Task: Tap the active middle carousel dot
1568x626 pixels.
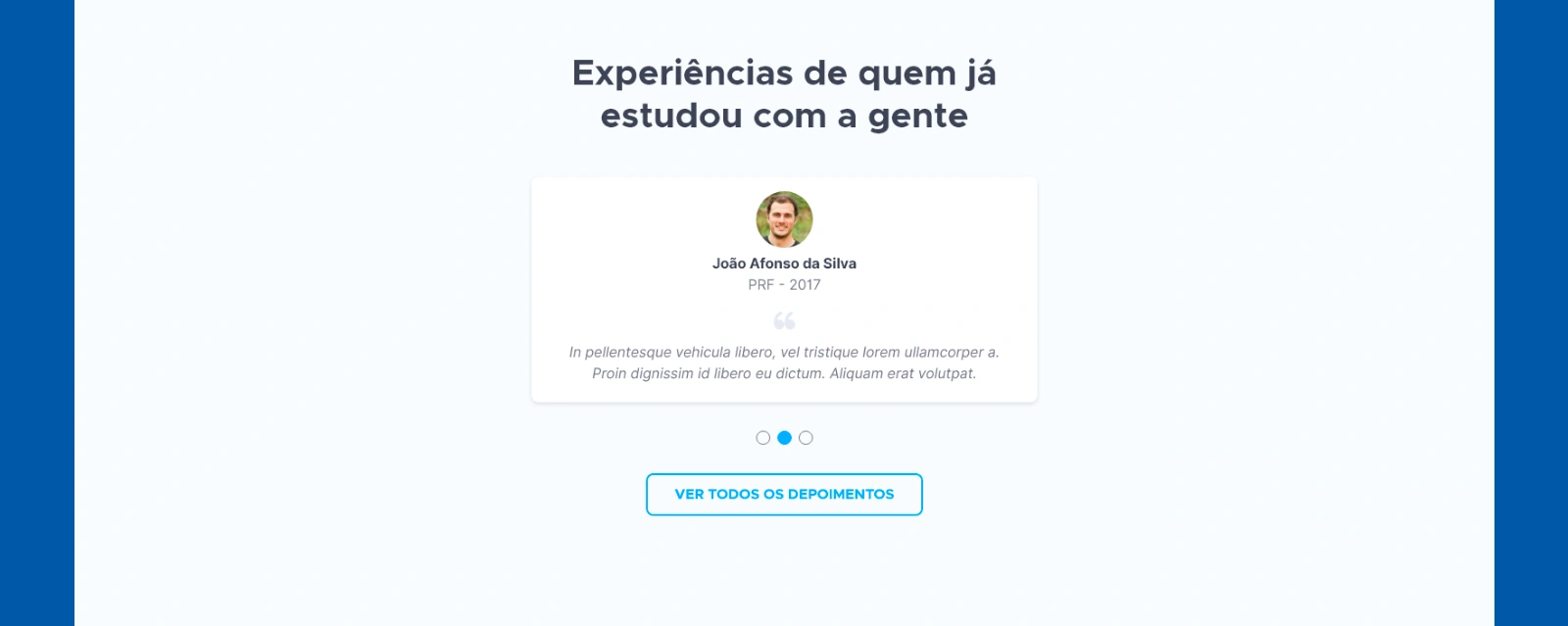Action: (784, 438)
